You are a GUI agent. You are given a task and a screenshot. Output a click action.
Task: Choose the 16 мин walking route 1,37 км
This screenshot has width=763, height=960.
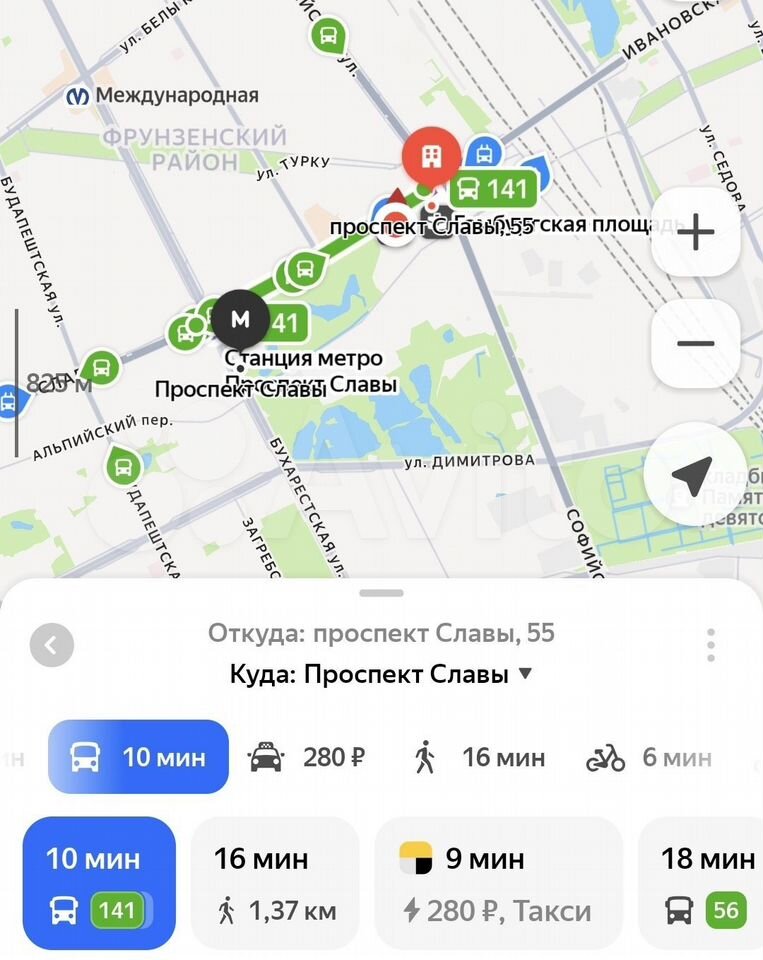tap(275, 883)
